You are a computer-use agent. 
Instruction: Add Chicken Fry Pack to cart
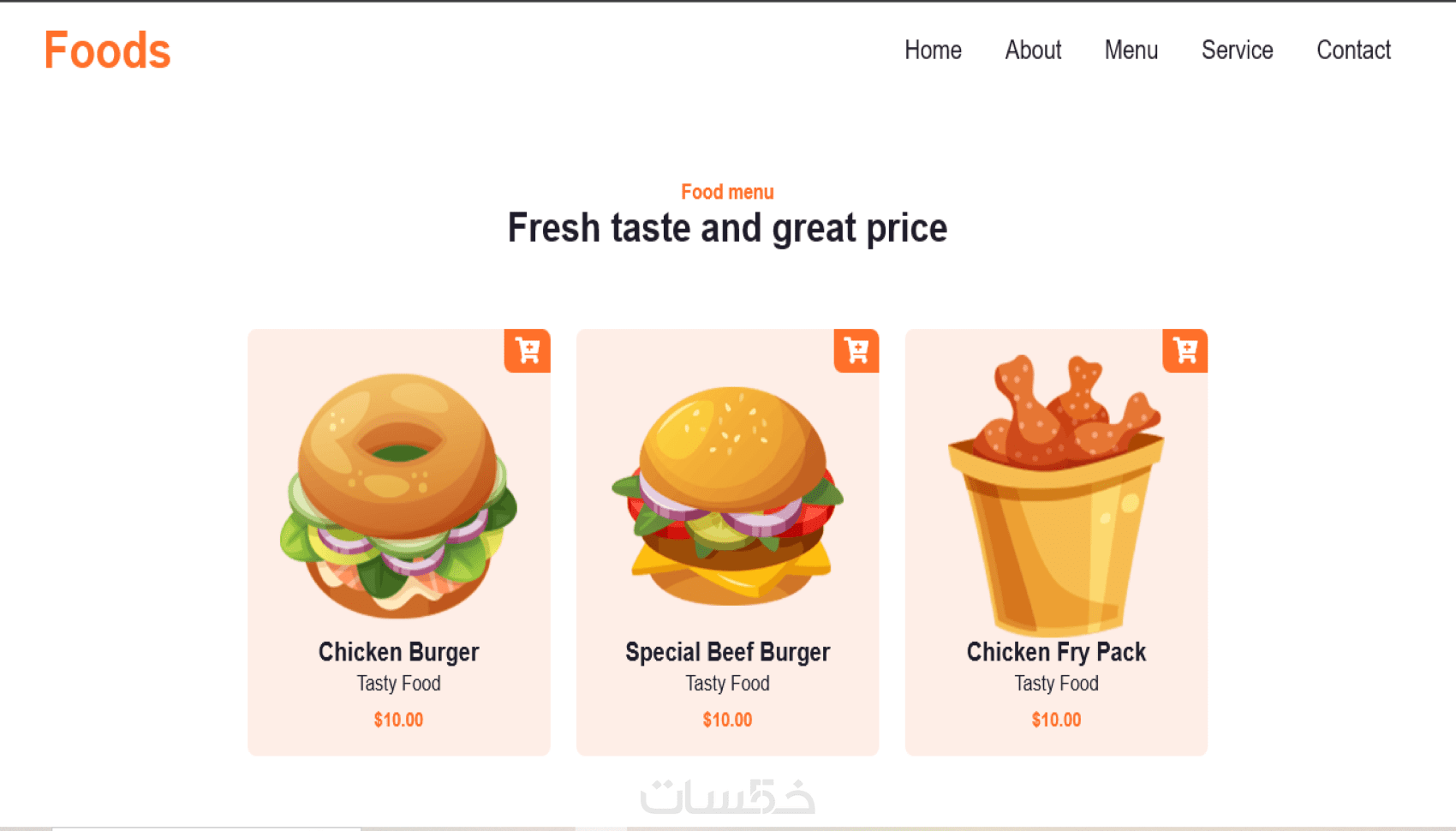click(x=1185, y=350)
